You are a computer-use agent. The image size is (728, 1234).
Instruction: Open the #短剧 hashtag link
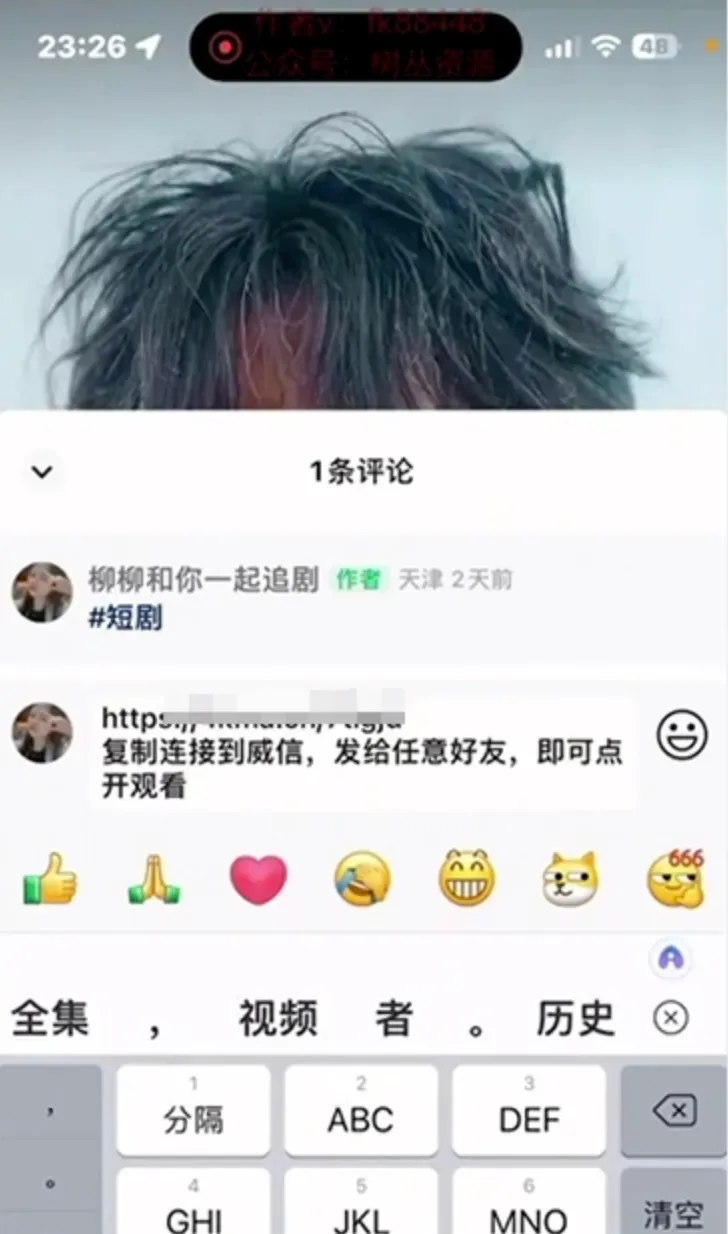coord(125,618)
